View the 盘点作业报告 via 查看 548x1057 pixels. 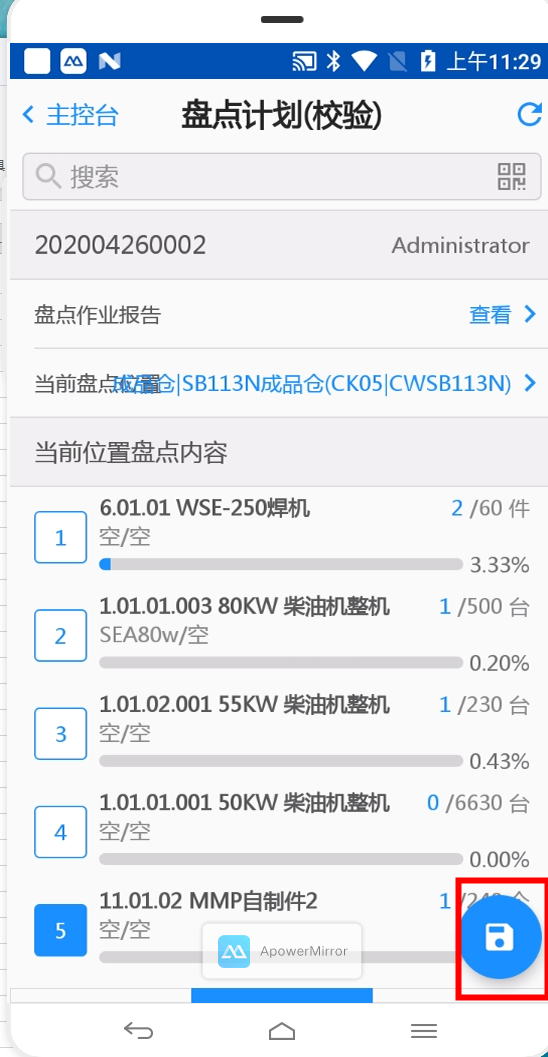502,314
